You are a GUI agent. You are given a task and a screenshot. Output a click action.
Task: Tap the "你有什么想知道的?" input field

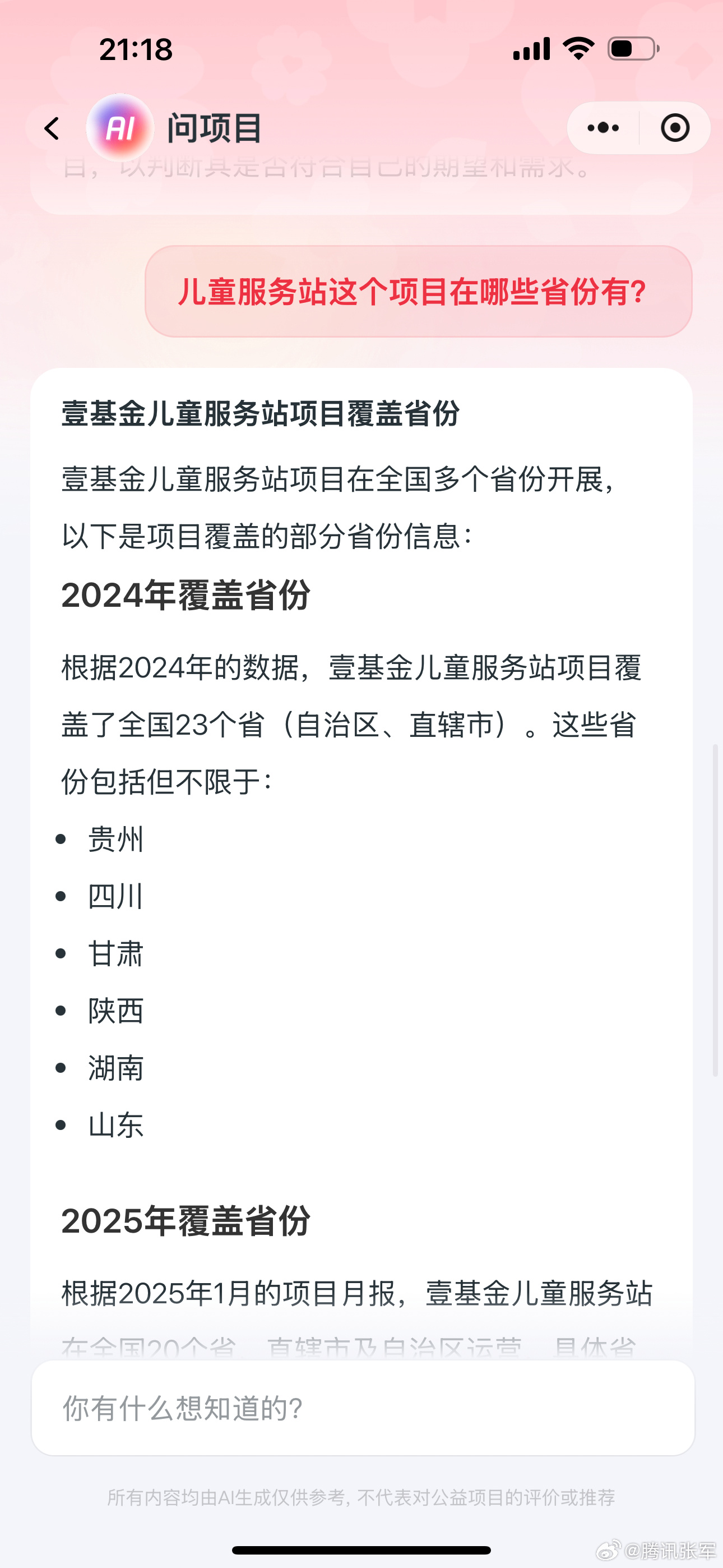tap(363, 1408)
